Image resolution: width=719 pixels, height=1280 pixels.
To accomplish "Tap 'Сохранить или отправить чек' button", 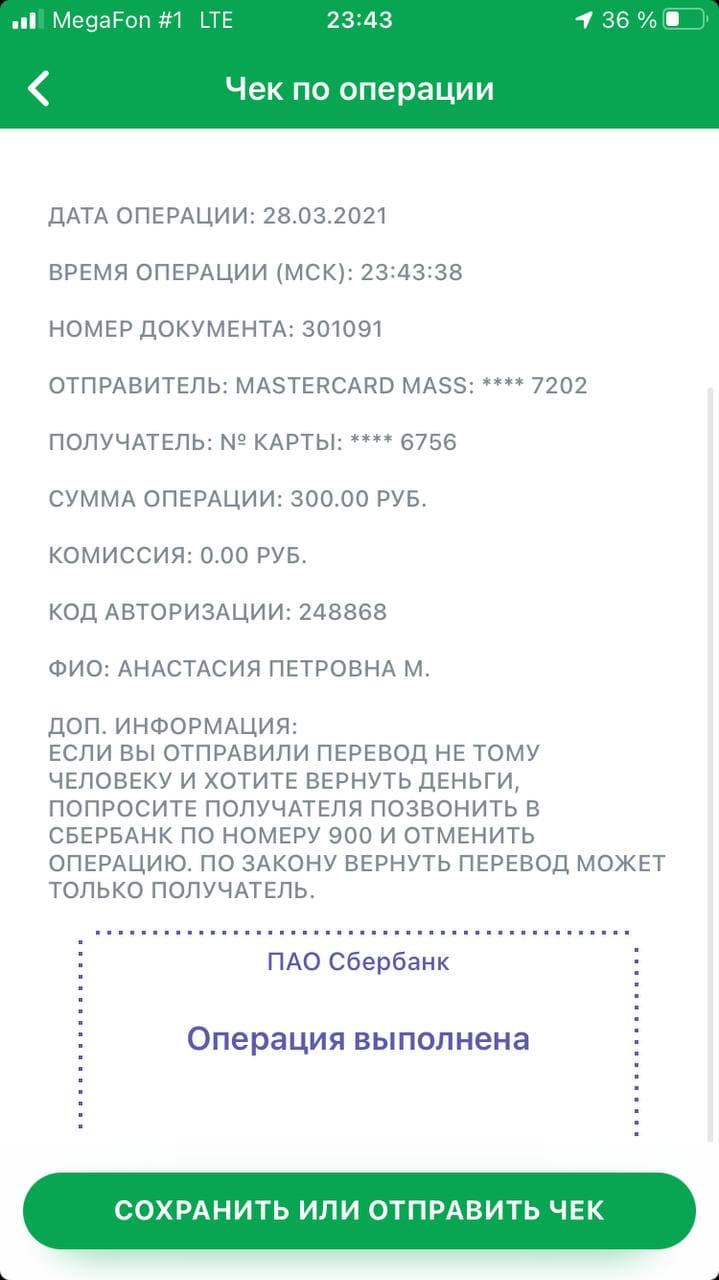I will click(359, 1210).
